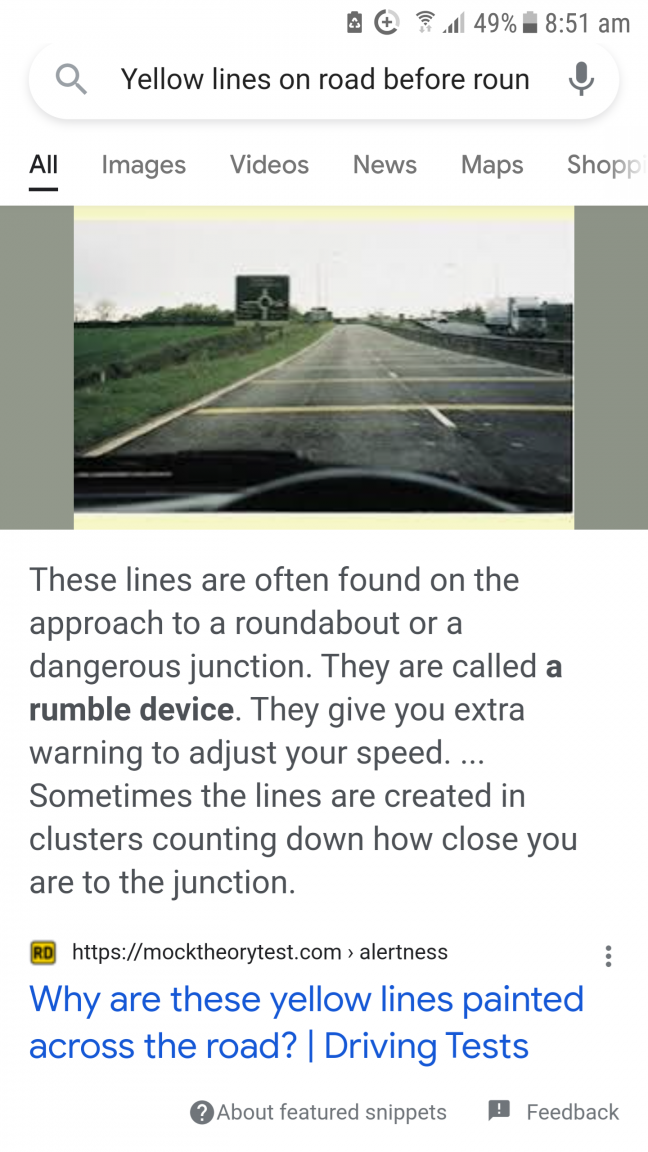The width and height of the screenshot is (648, 1152).
Task: Switch to the Images tab
Action: (x=143, y=165)
